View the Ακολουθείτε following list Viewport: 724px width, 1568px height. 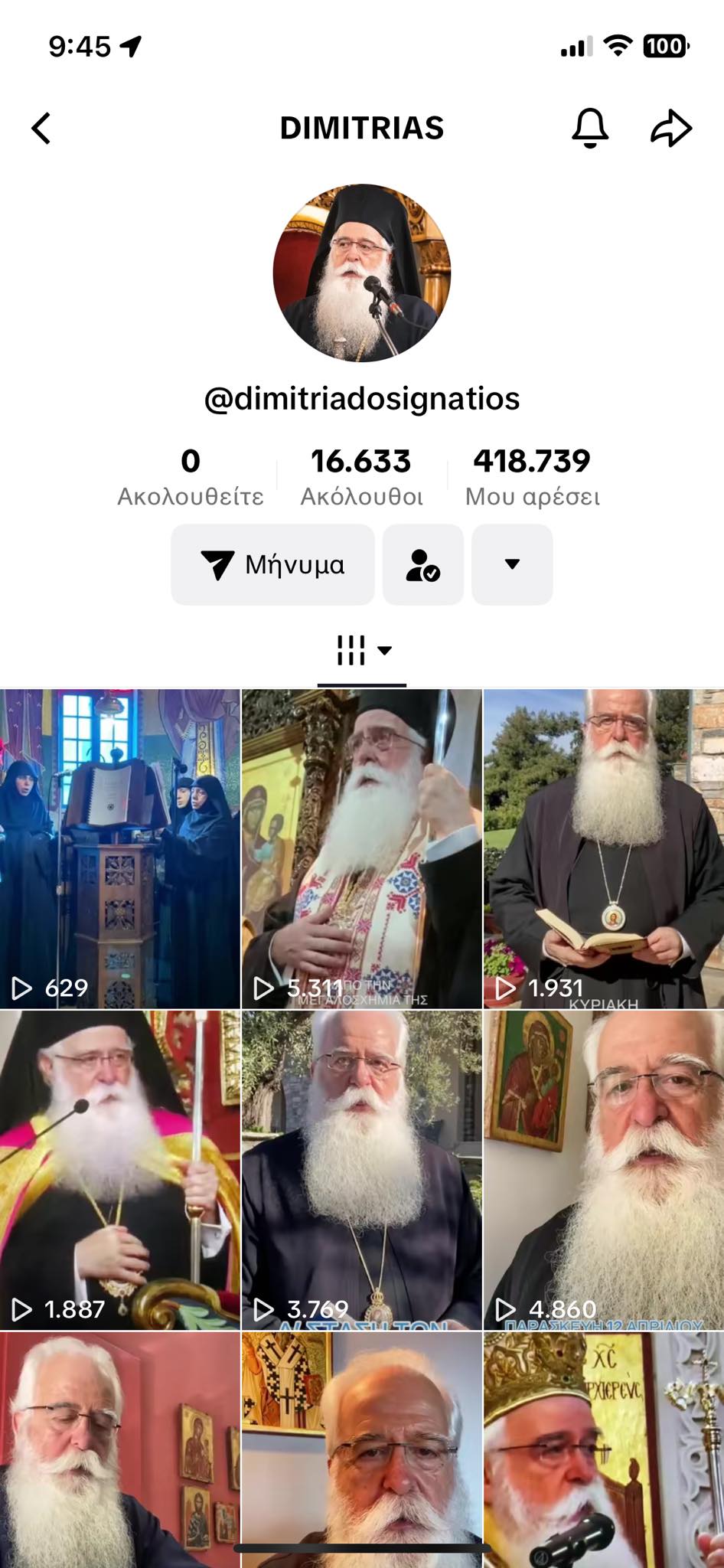[190, 477]
